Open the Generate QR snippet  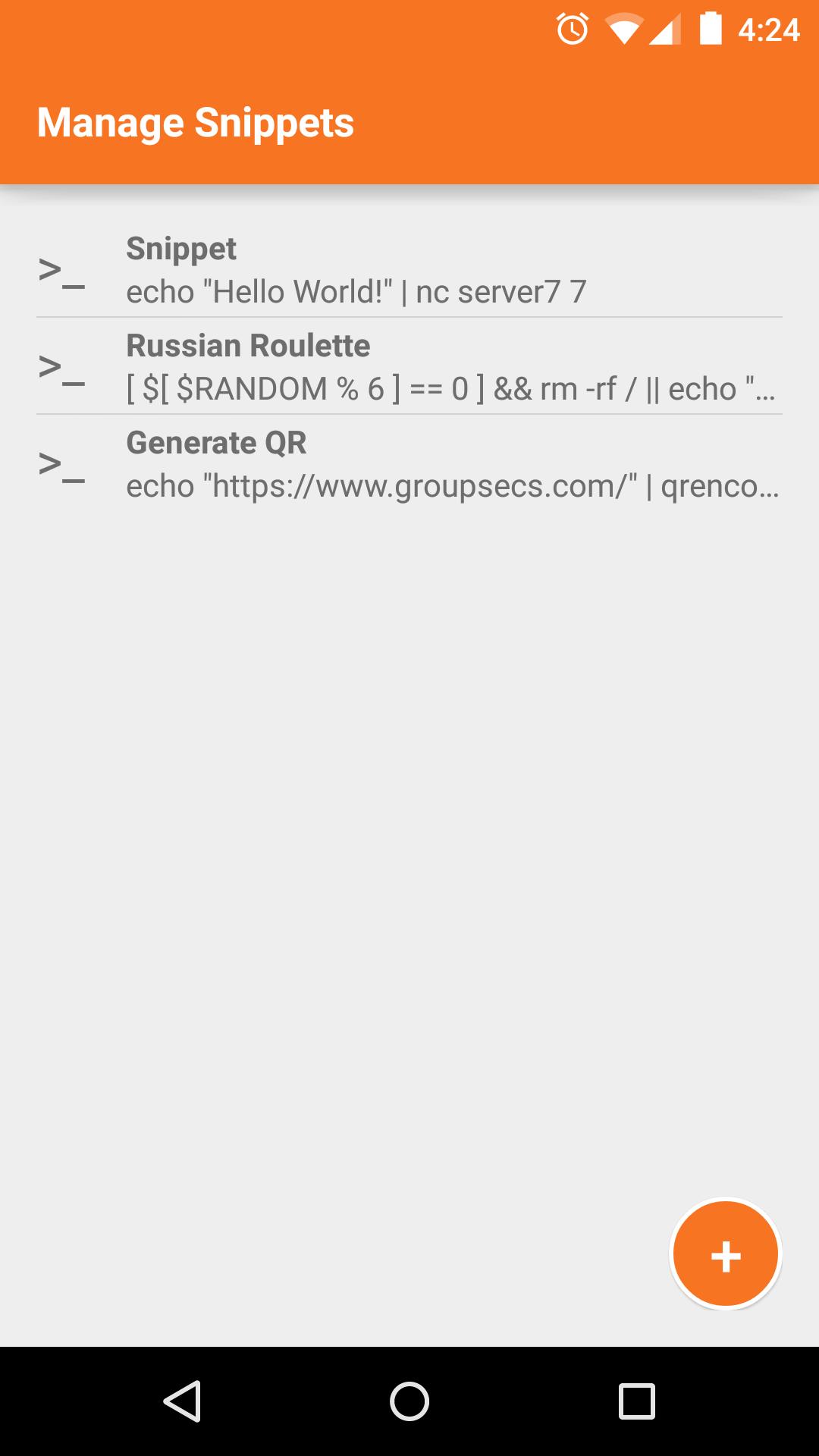pos(409,464)
